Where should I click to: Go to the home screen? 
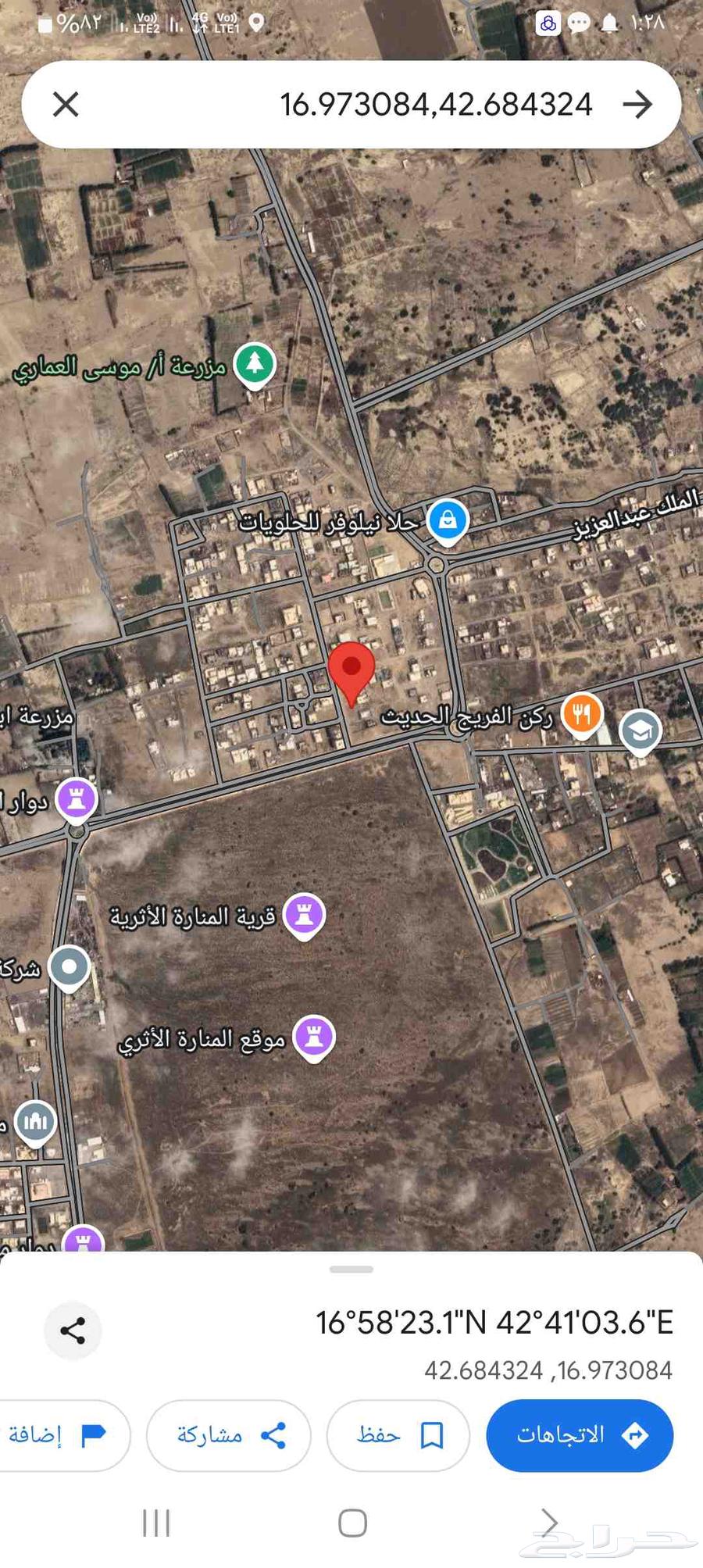point(352,1523)
